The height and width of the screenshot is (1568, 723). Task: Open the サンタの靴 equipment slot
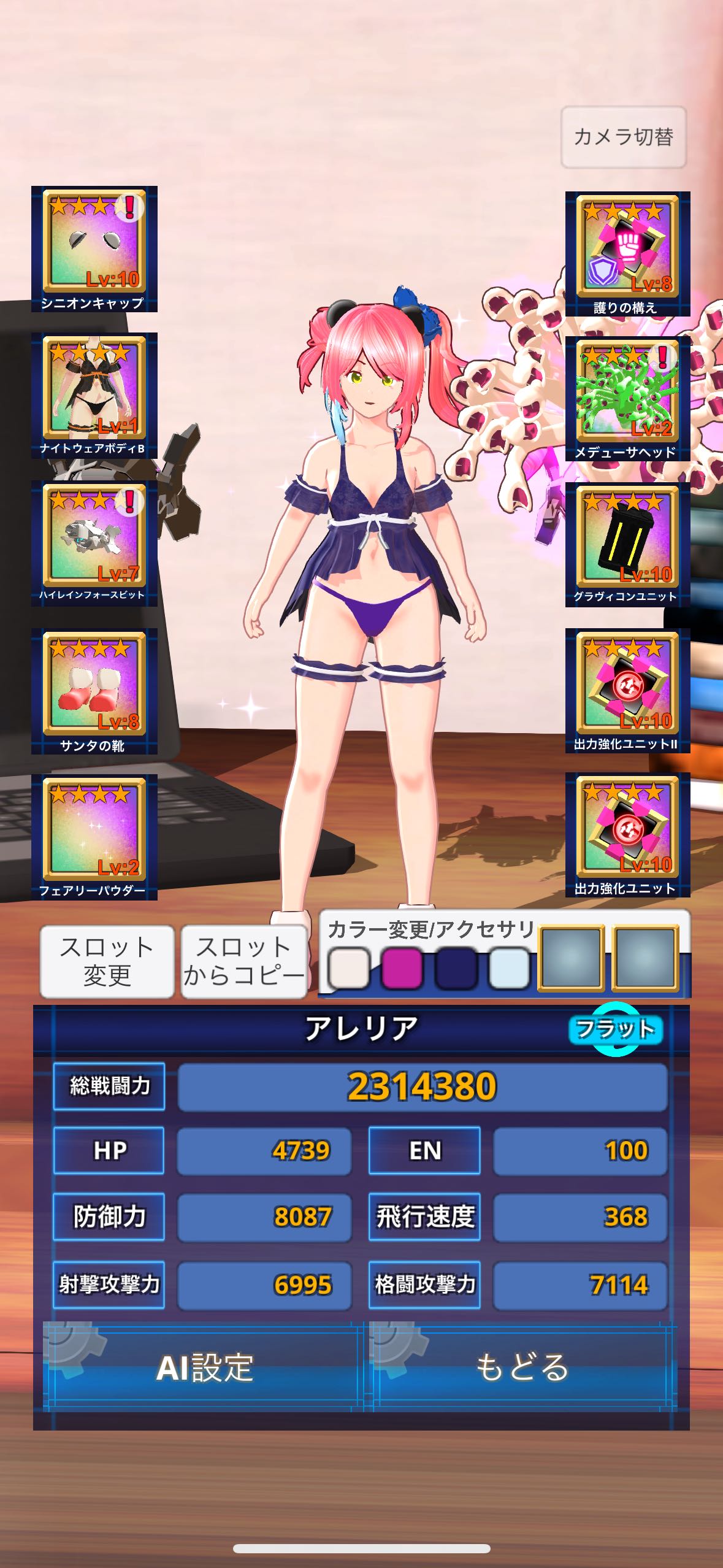point(94,690)
